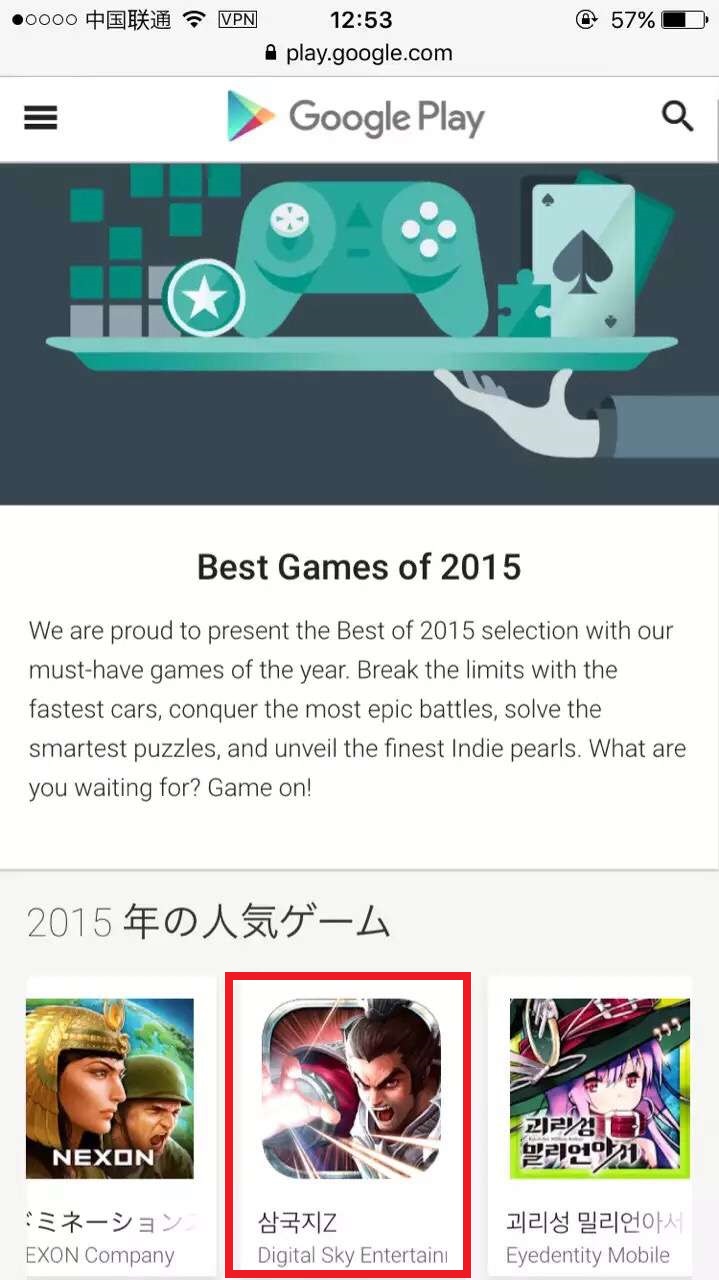Tap the play.google.com address bar
Viewport: 719px width, 1280px height.
click(x=359, y=53)
